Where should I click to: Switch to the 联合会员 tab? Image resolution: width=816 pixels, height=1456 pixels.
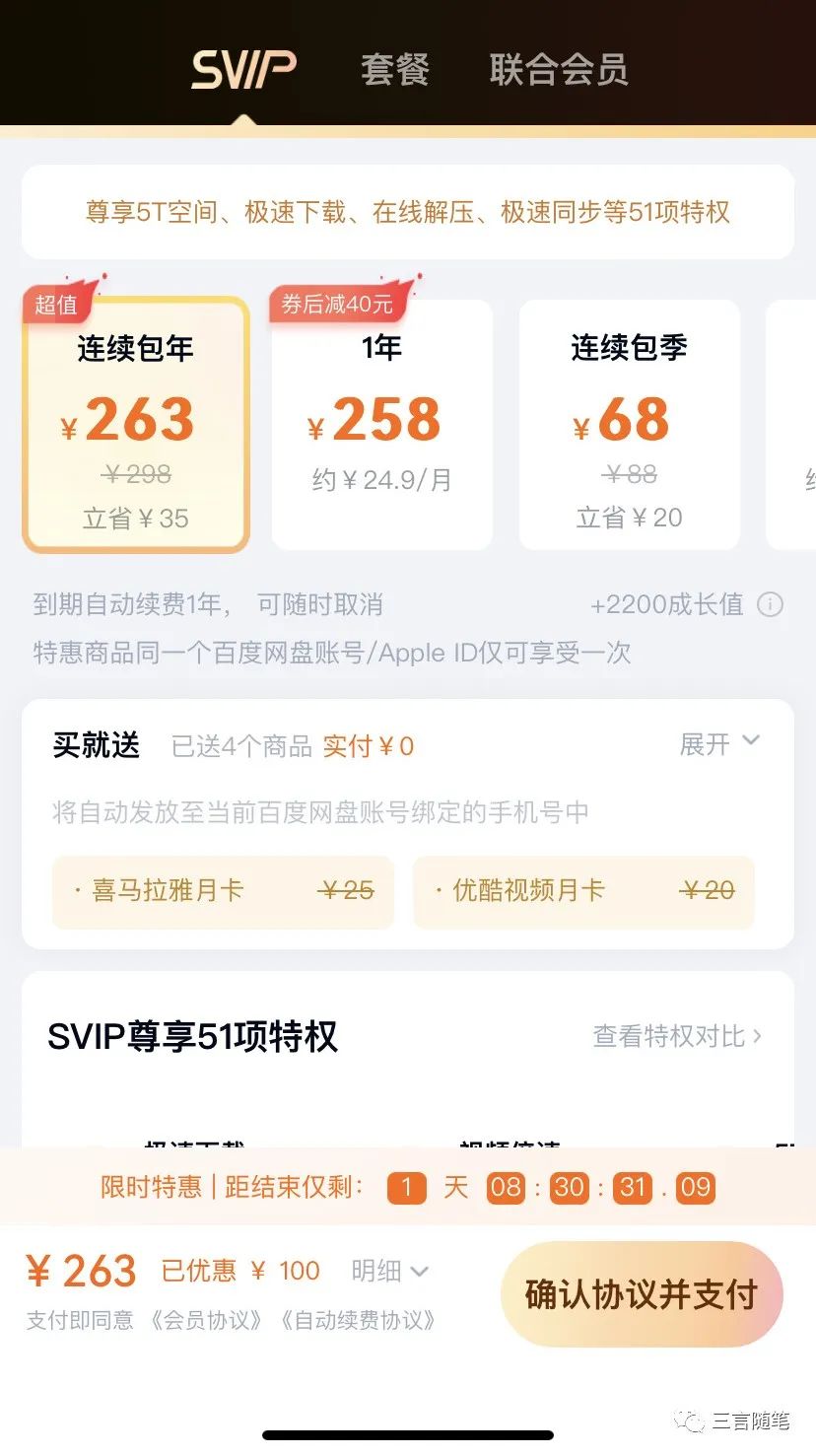click(558, 71)
